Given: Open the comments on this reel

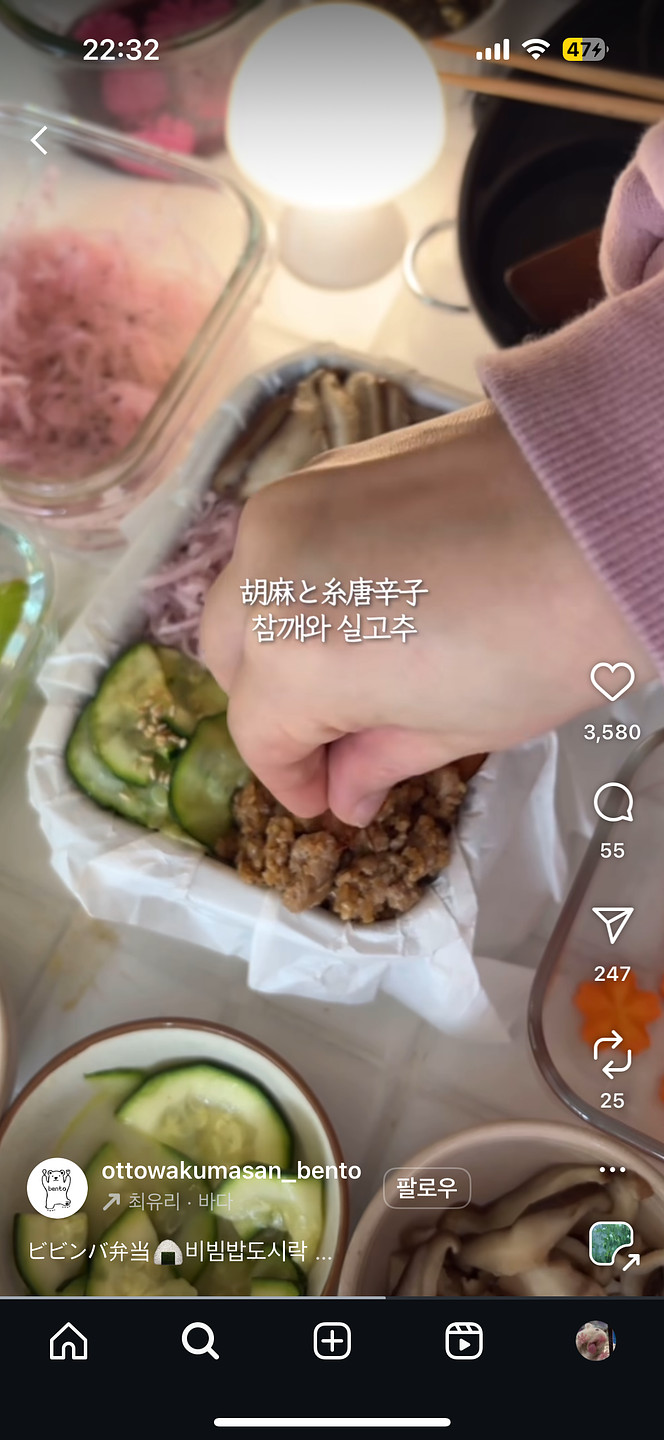Looking at the screenshot, I should pyautogui.click(x=612, y=803).
